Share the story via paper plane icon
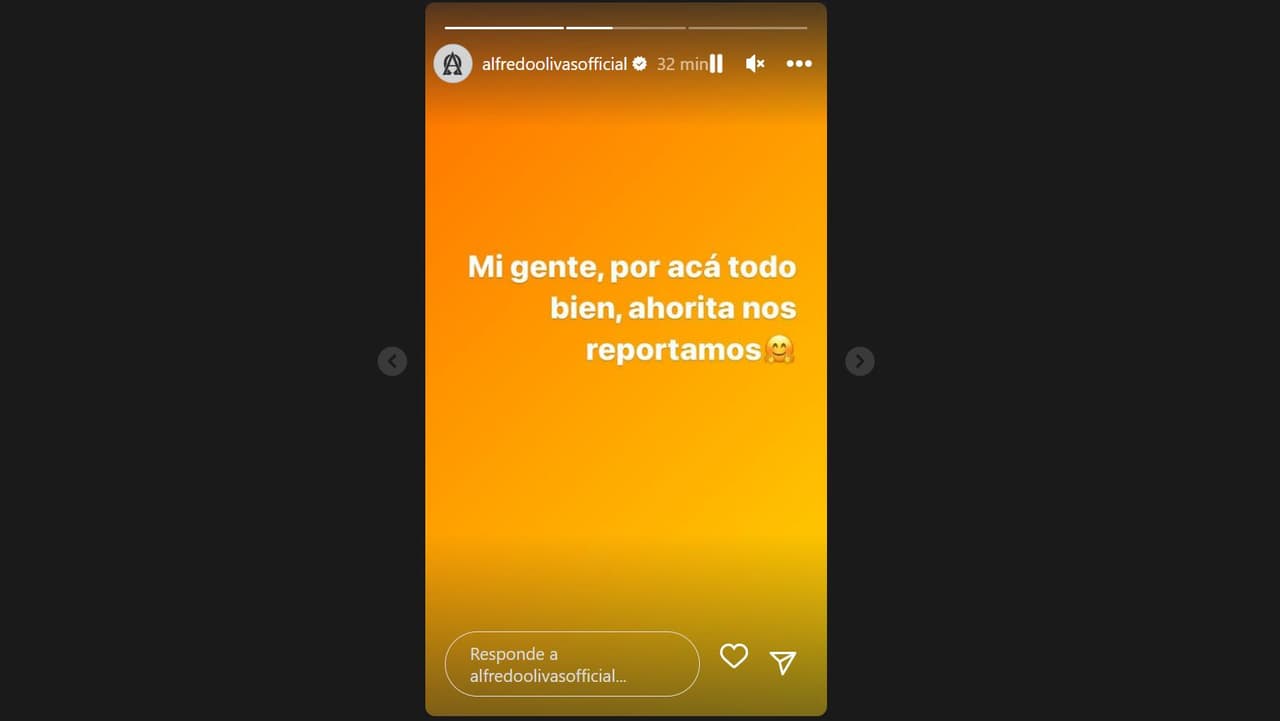 tap(783, 662)
